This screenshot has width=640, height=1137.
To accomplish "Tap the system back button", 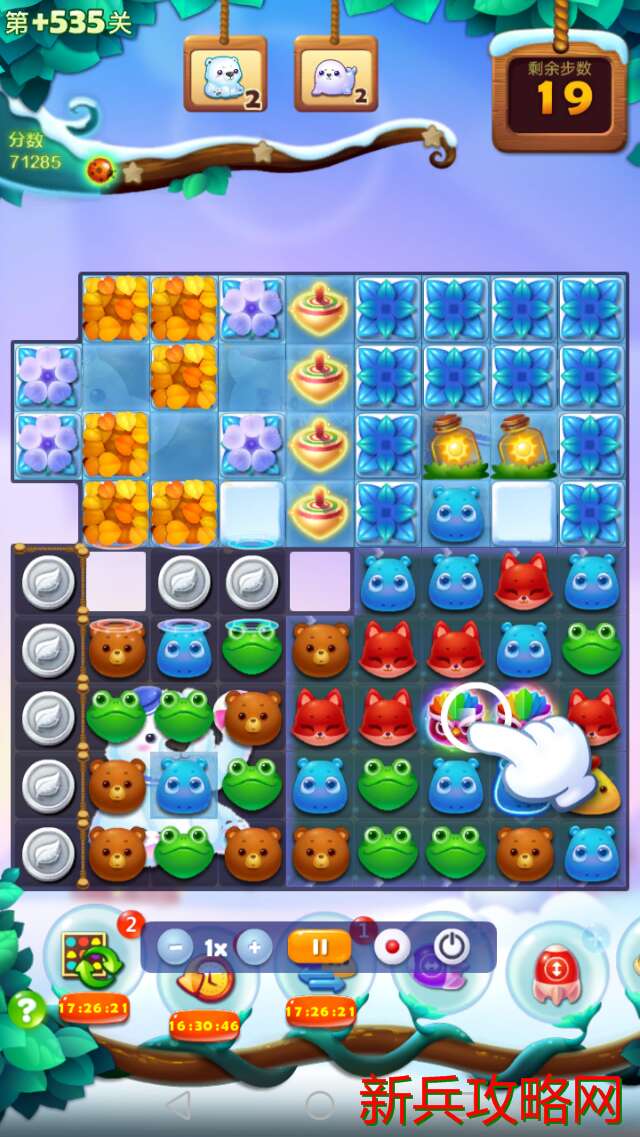I will click(x=177, y=1105).
